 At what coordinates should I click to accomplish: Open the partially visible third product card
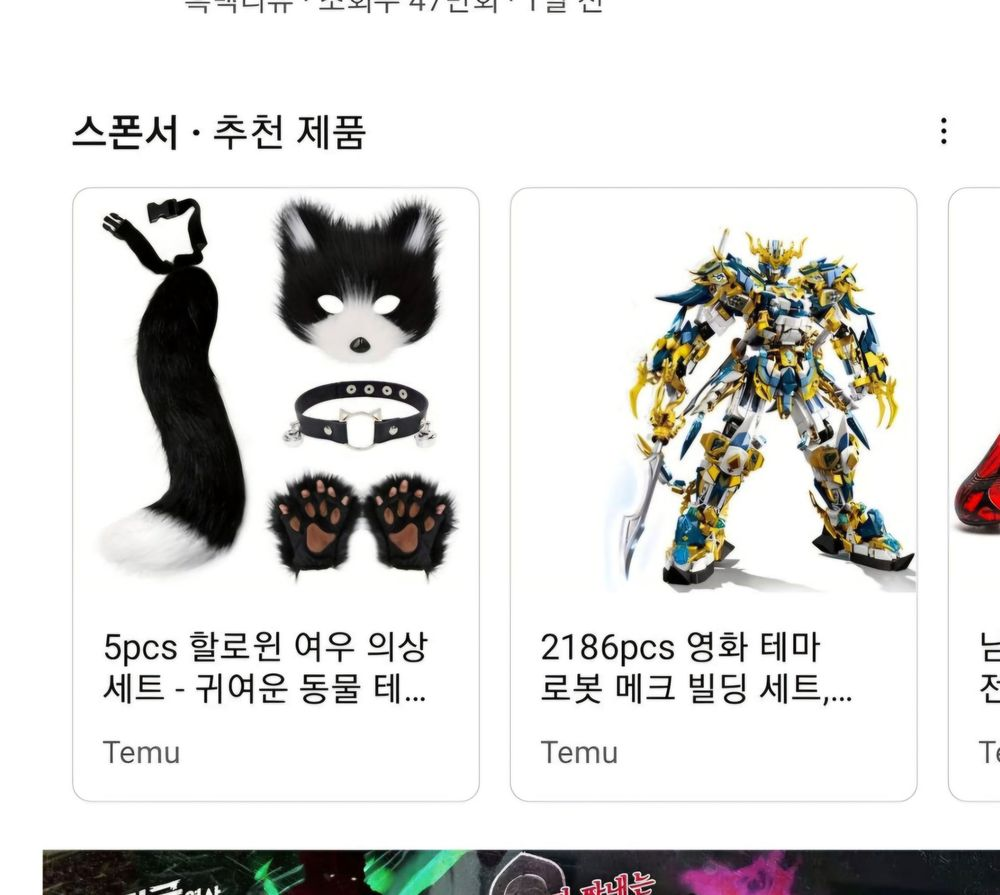(x=976, y=494)
